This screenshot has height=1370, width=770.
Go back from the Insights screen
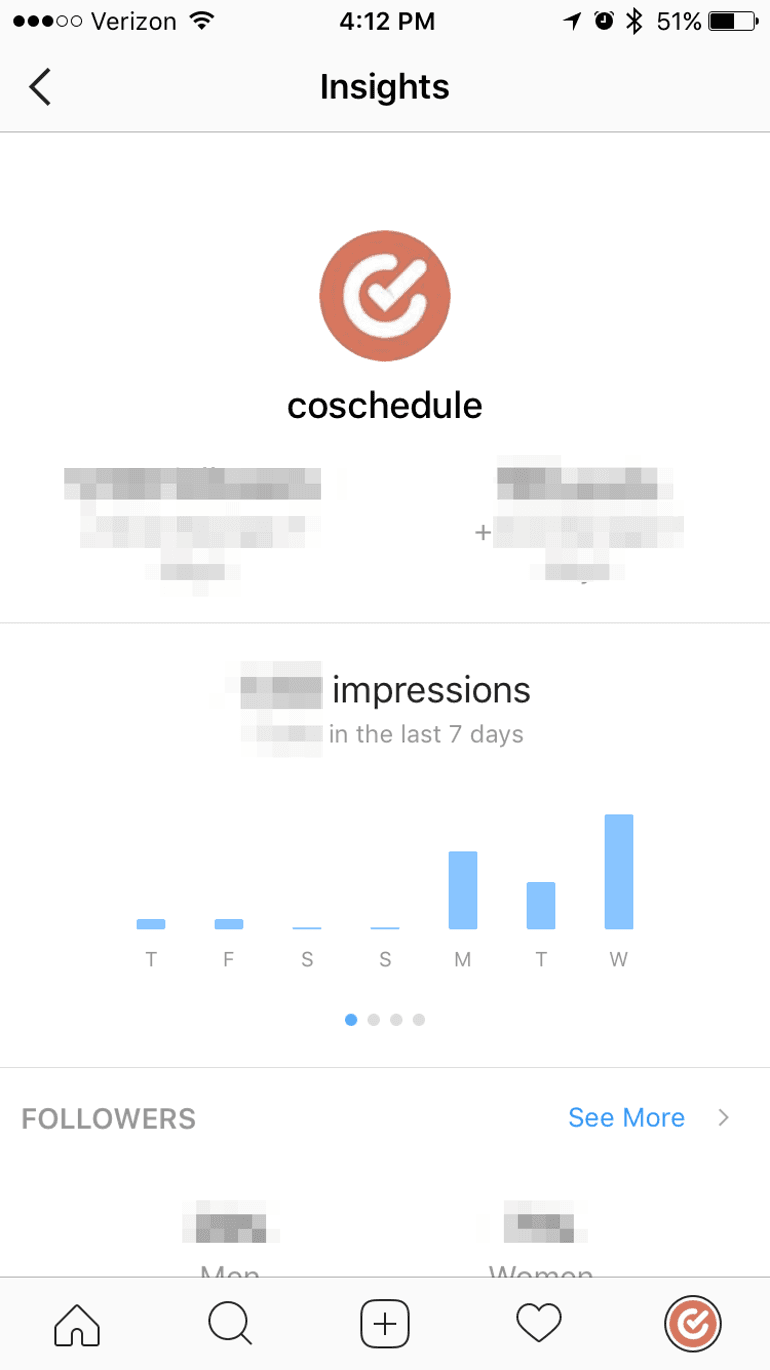(40, 87)
